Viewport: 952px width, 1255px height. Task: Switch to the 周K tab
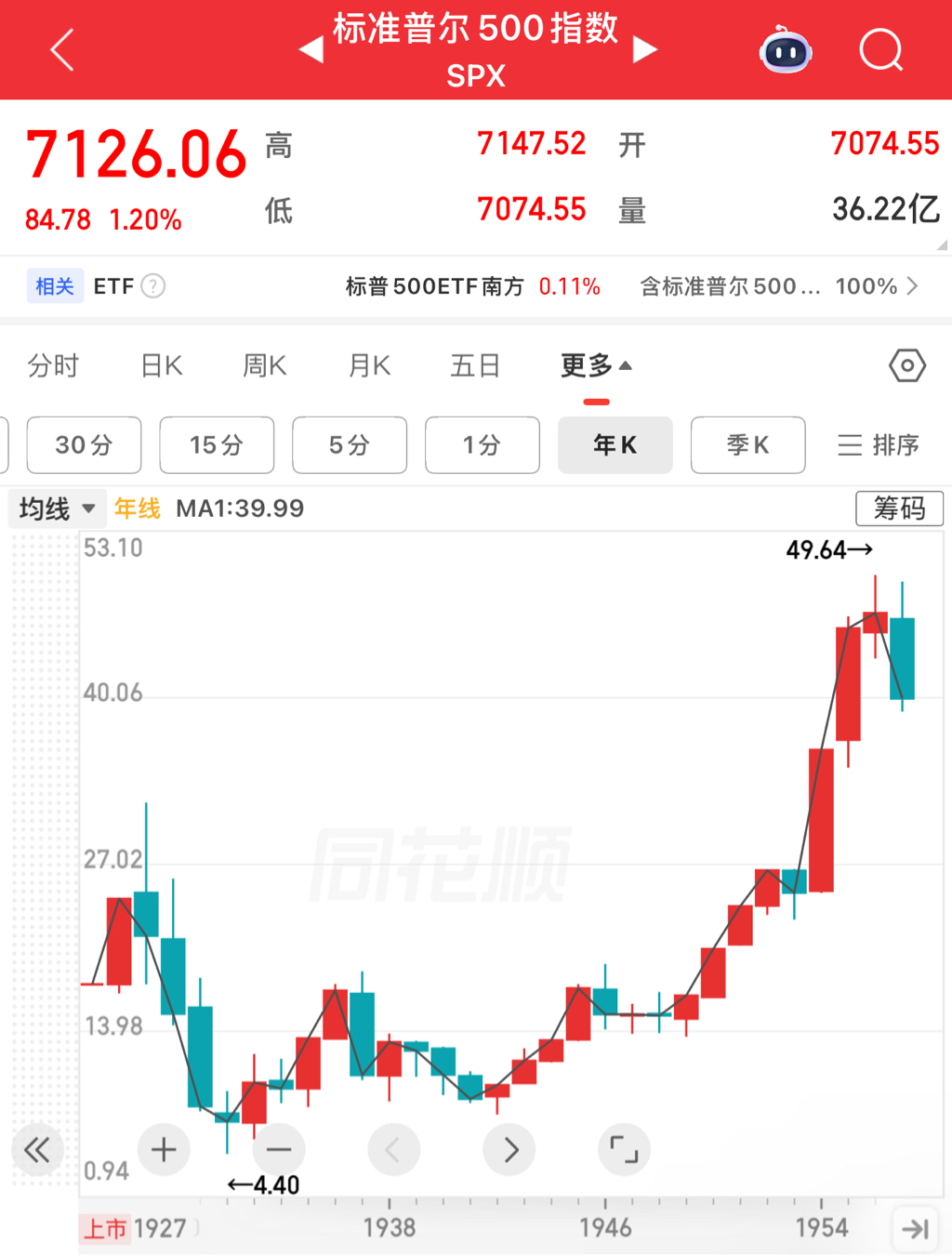[x=265, y=365]
